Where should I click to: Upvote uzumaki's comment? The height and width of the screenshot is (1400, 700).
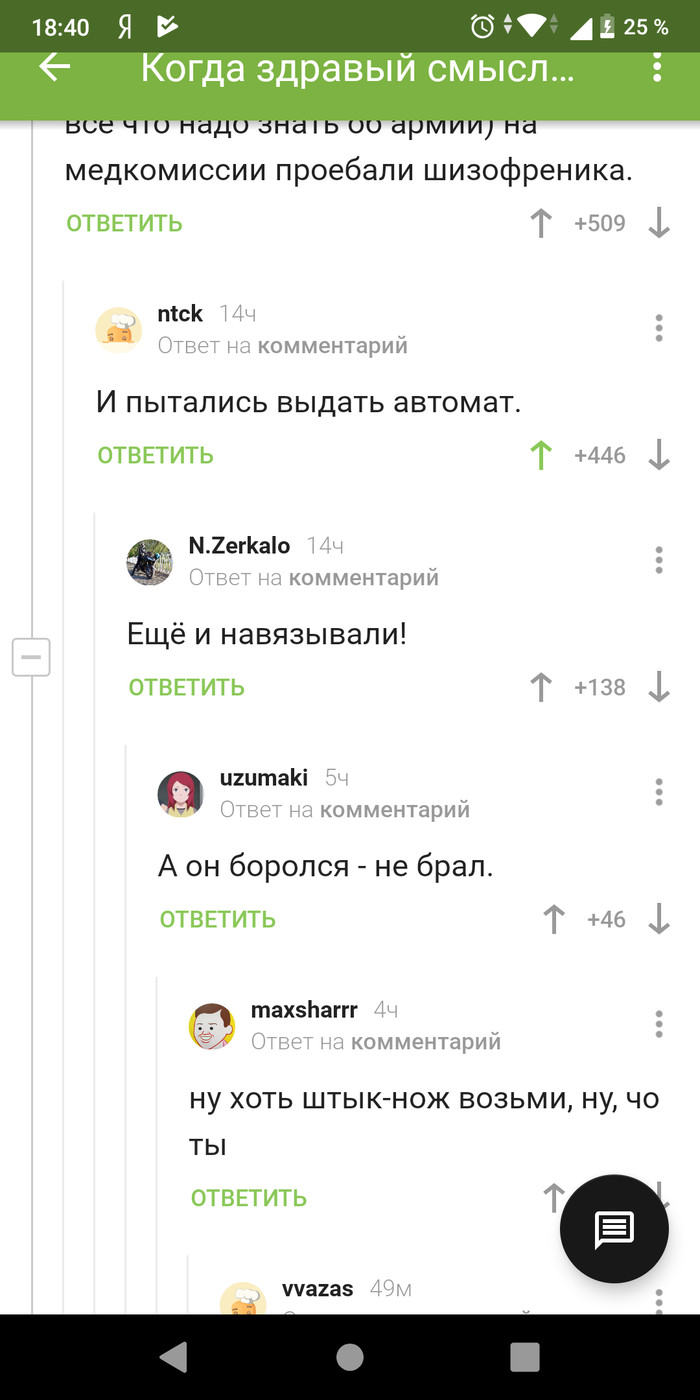pos(553,920)
